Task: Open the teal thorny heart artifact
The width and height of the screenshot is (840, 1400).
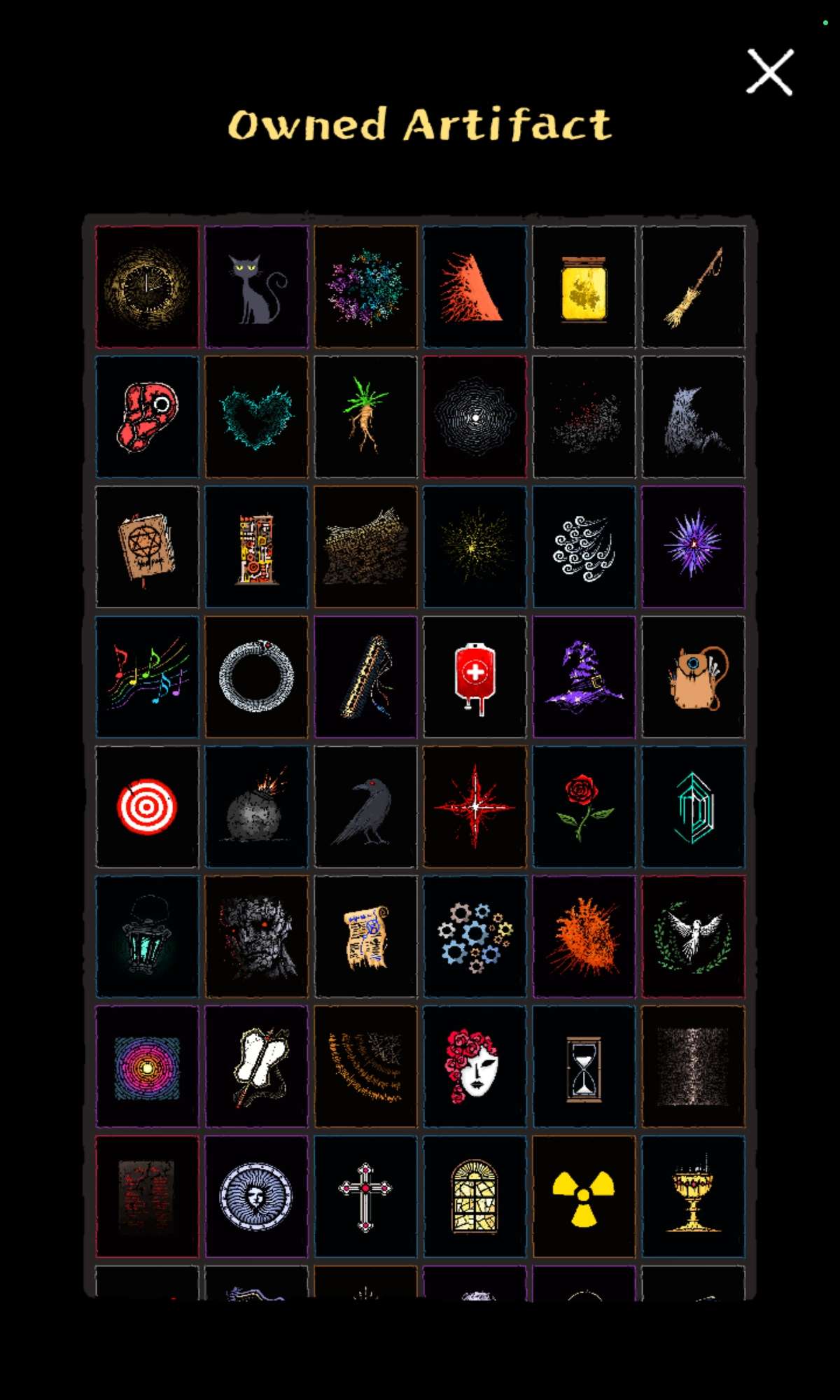Action: tap(256, 417)
